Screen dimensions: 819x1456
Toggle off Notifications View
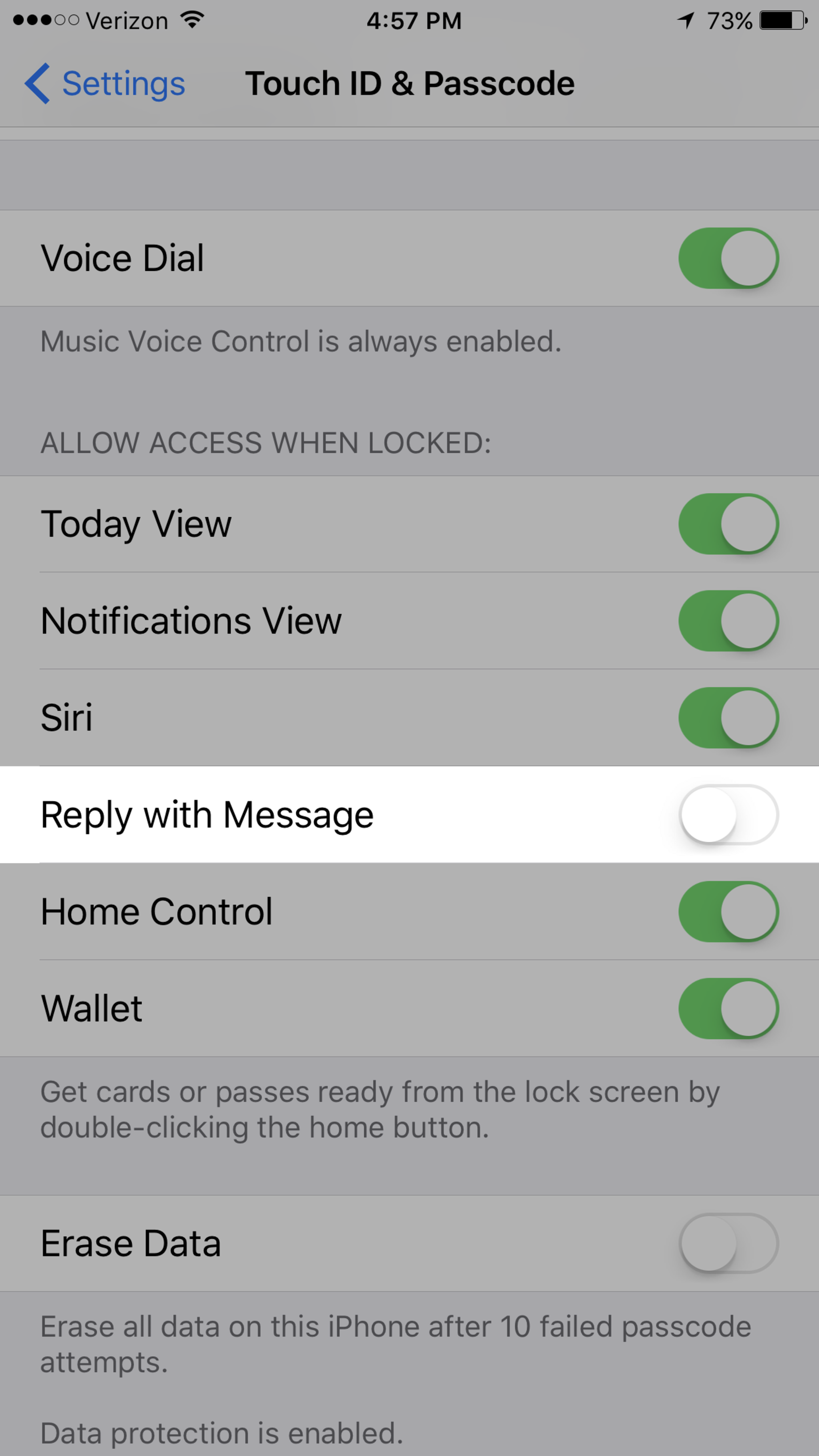(x=728, y=620)
